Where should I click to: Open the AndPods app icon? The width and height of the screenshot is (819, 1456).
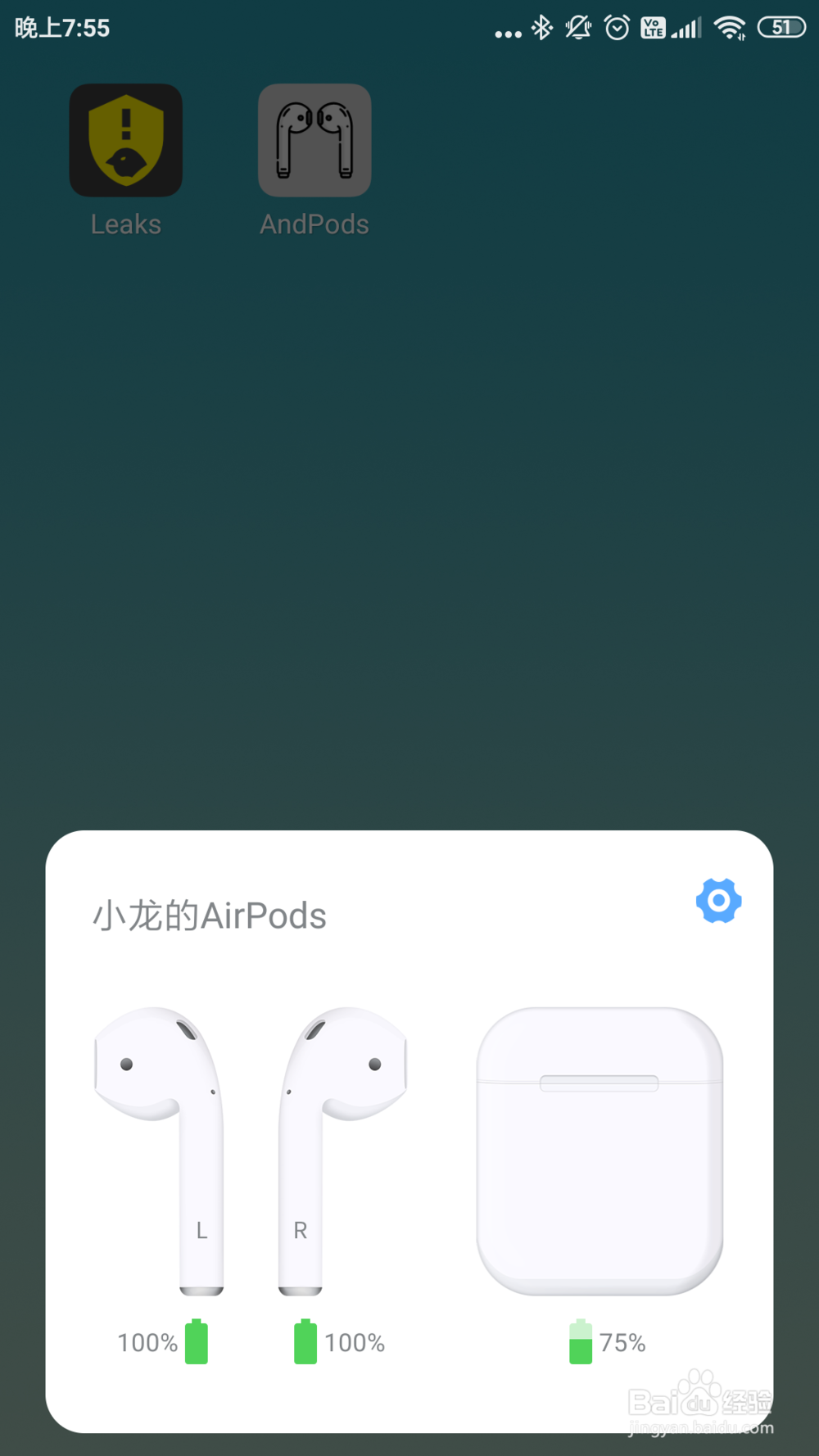point(314,140)
